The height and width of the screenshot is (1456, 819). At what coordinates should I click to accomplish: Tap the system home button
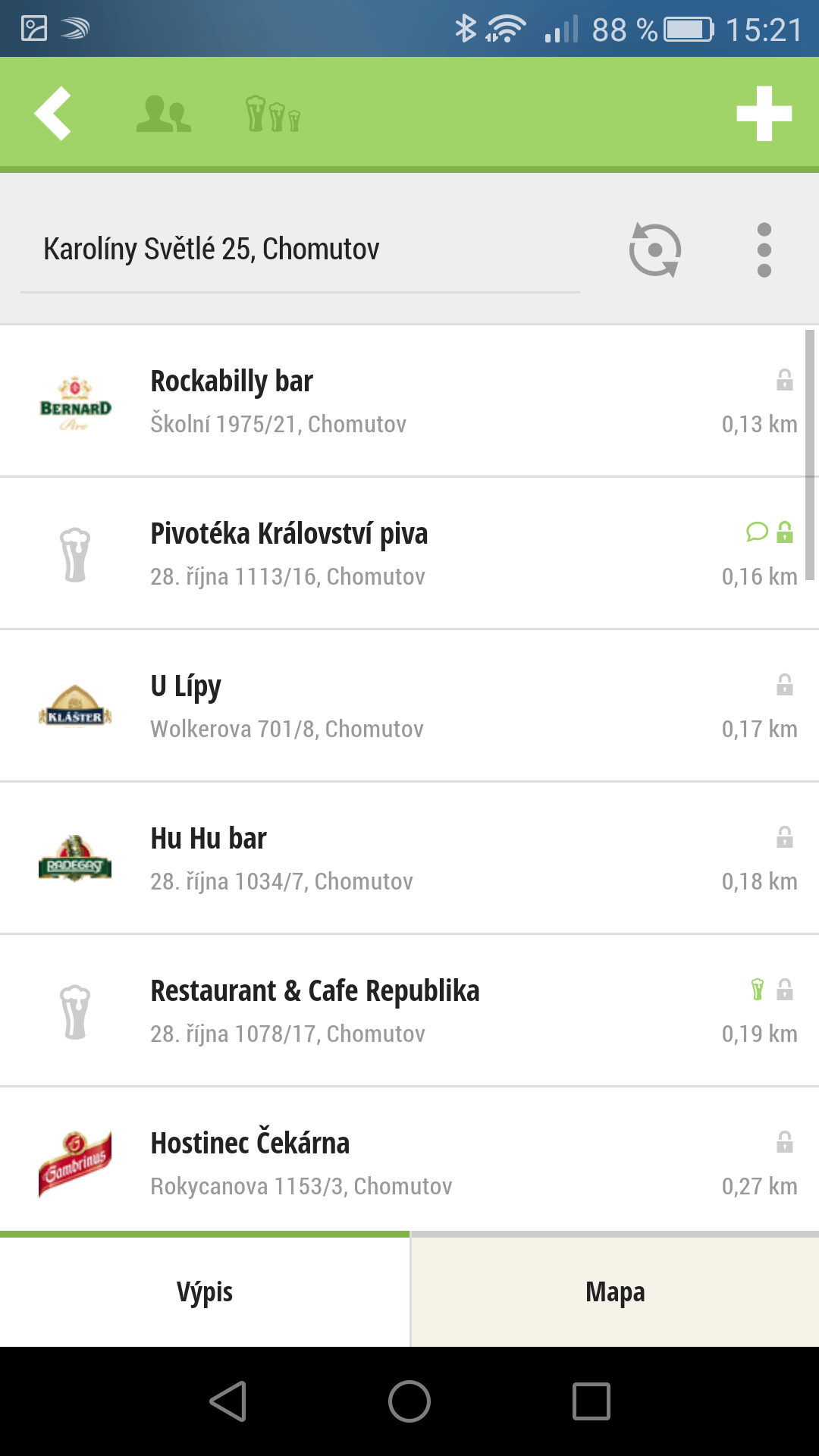coord(409,1401)
